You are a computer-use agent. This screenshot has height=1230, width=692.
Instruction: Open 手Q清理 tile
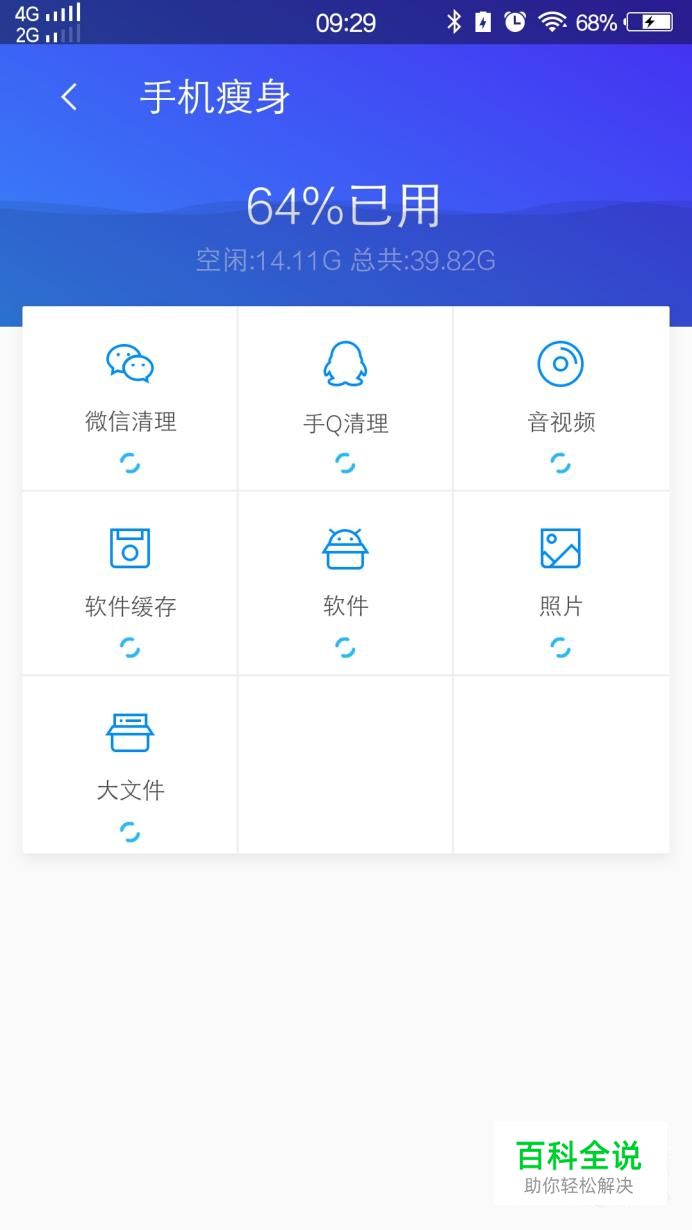(345, 398)
